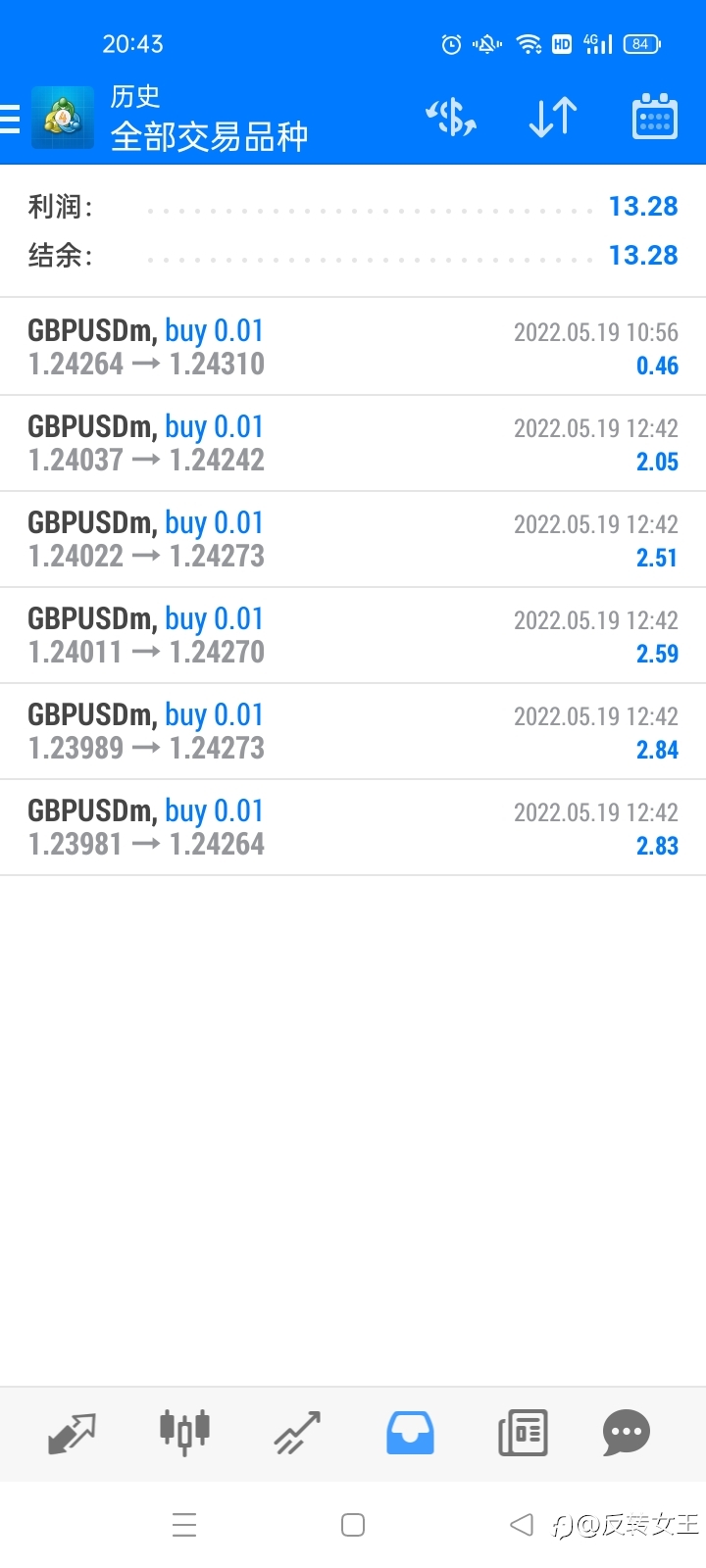The image size is (706, 1568).
Task: Go to the Trade tab
Action: (x=297, y=1433)
